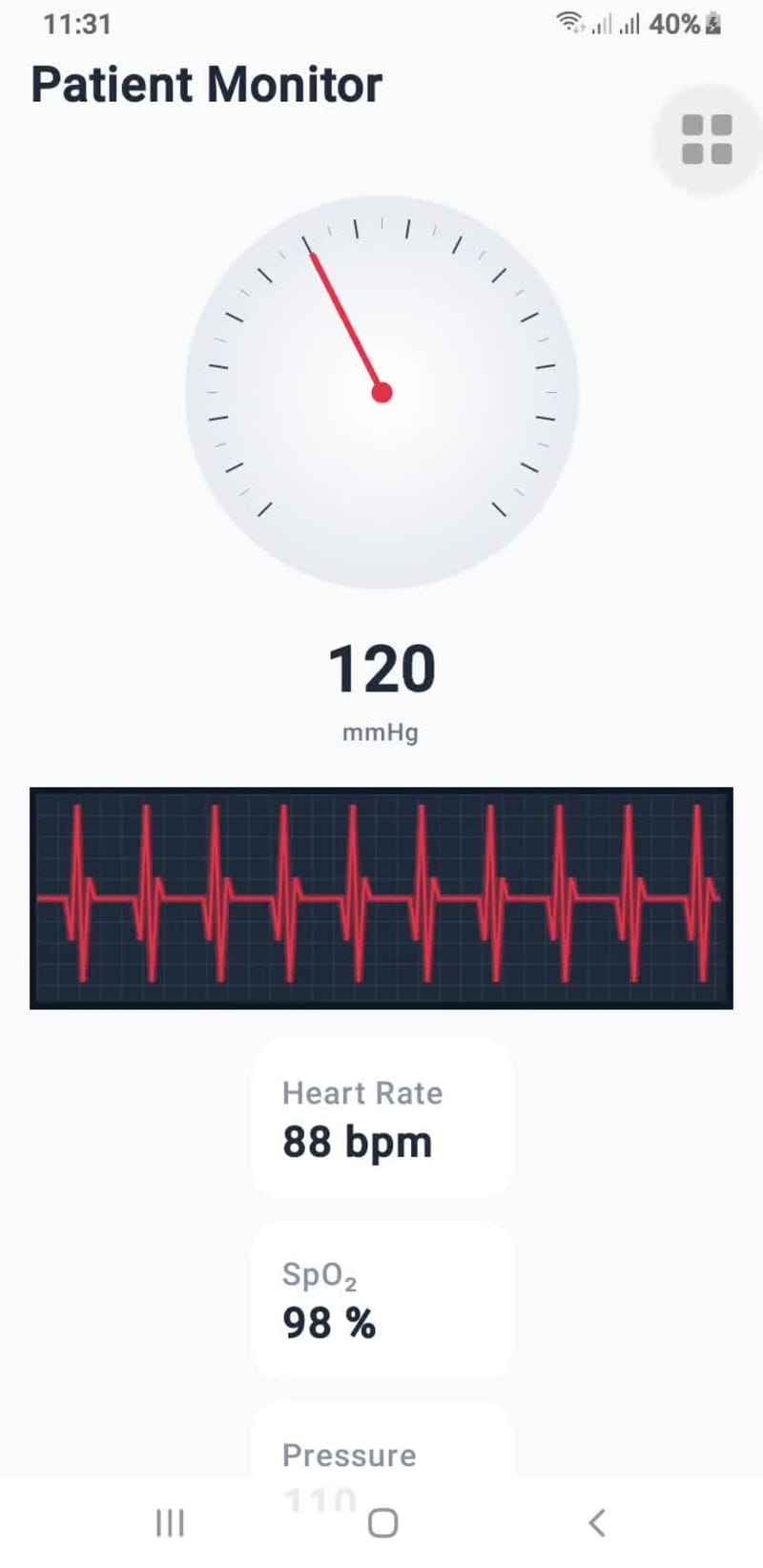
Task: Open the grid menu icon top right
Action: (x=704, y=139)
